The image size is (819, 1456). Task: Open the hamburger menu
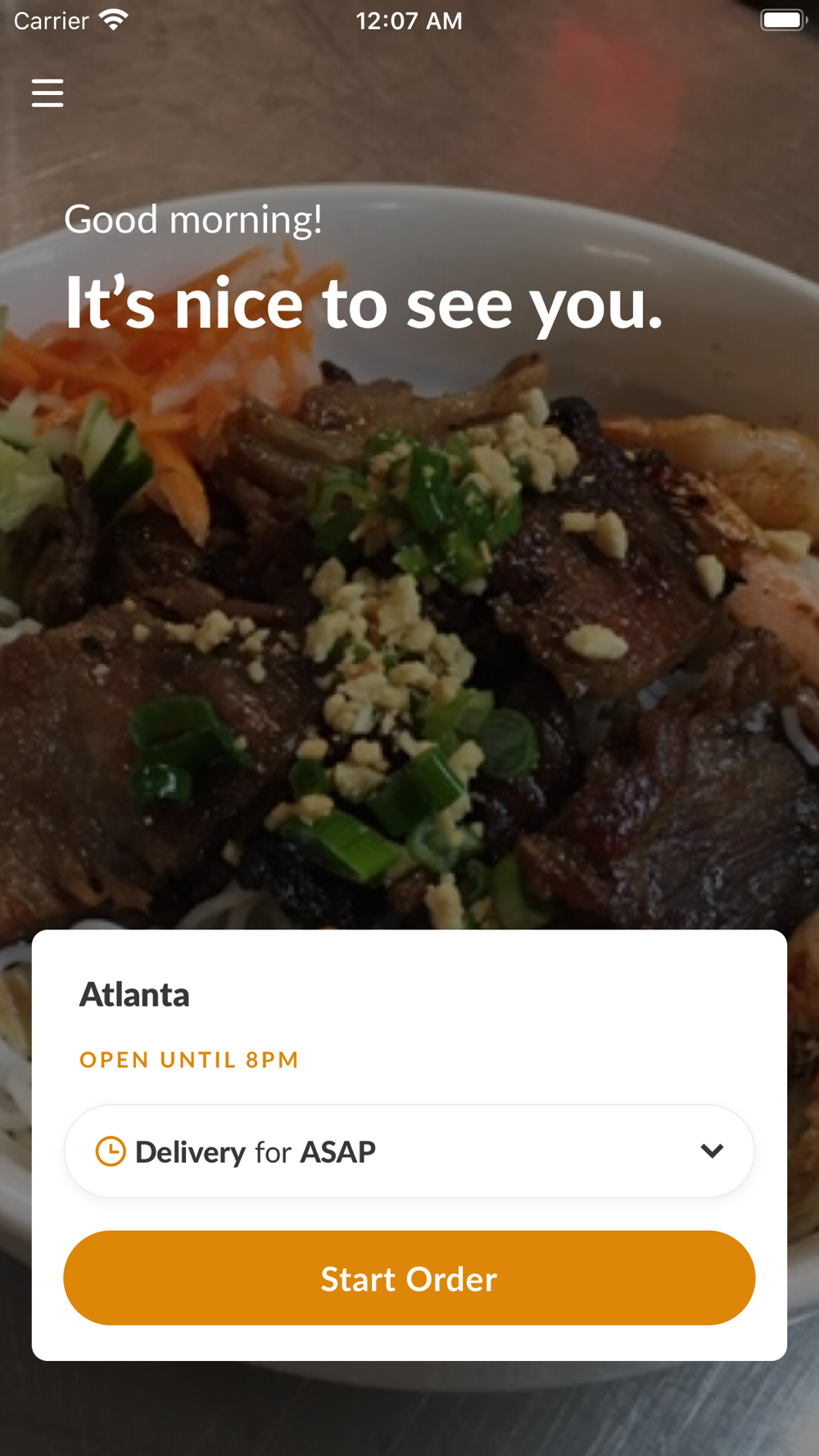[48, 93]
